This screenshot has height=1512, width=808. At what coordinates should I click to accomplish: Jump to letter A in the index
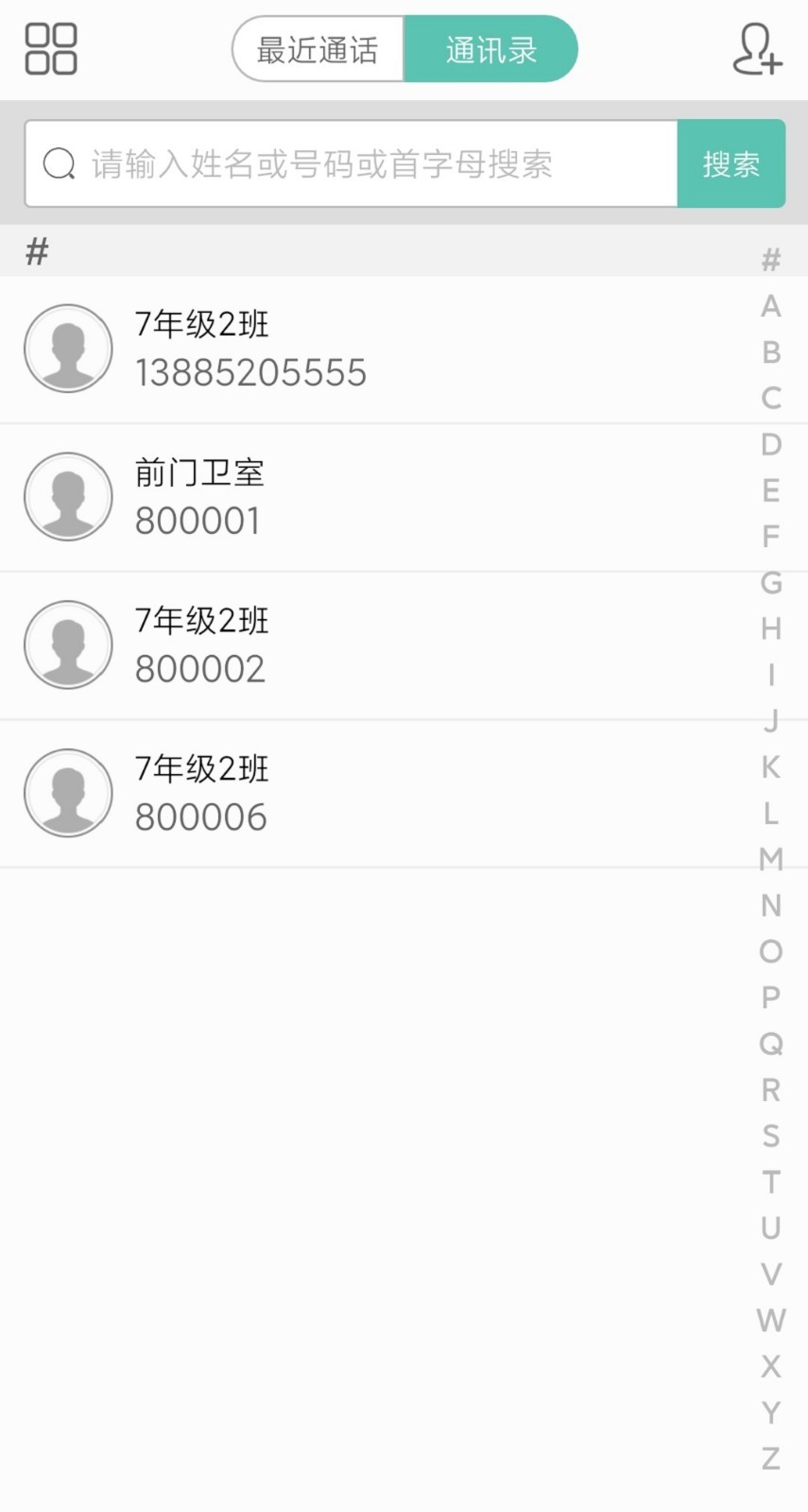(x=770, y=306)
